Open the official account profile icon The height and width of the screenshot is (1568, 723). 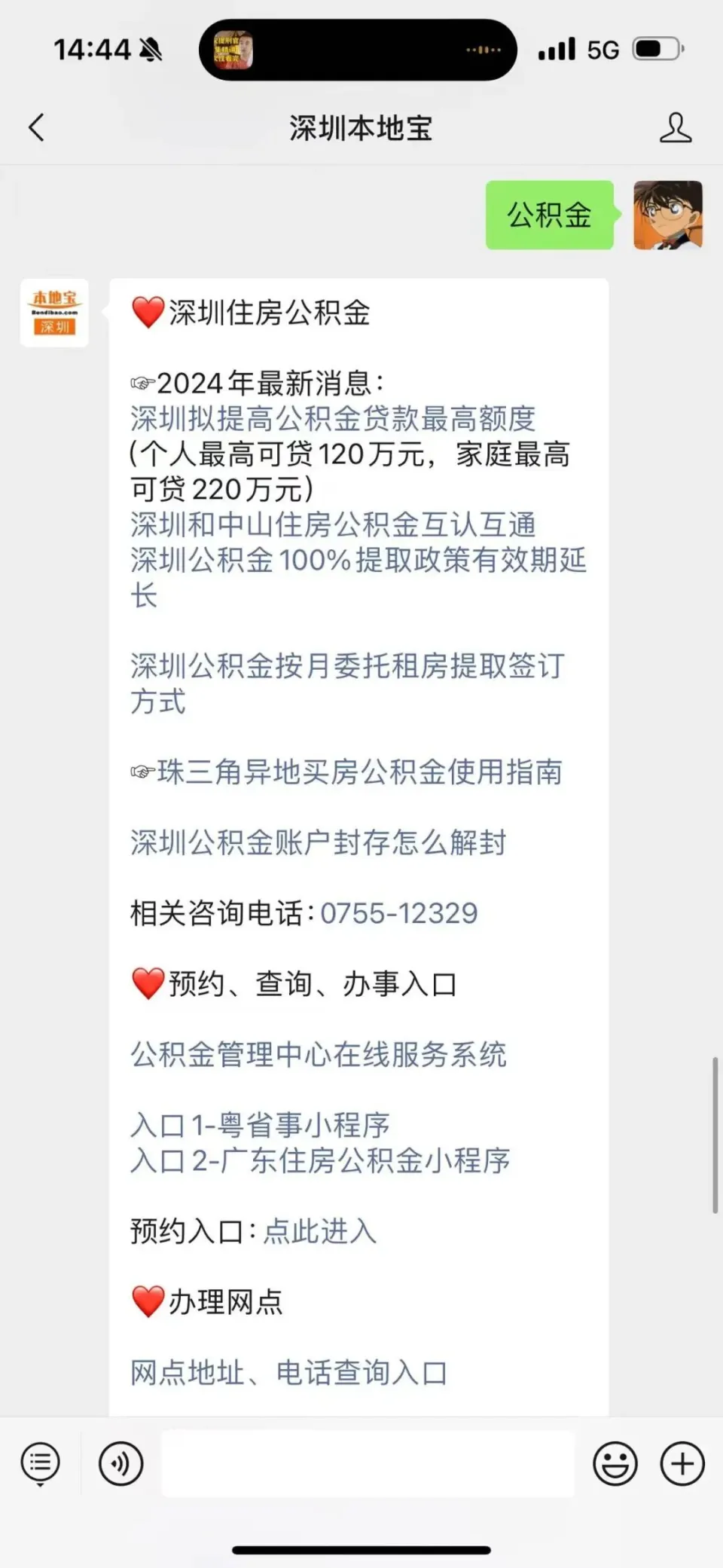676,127
